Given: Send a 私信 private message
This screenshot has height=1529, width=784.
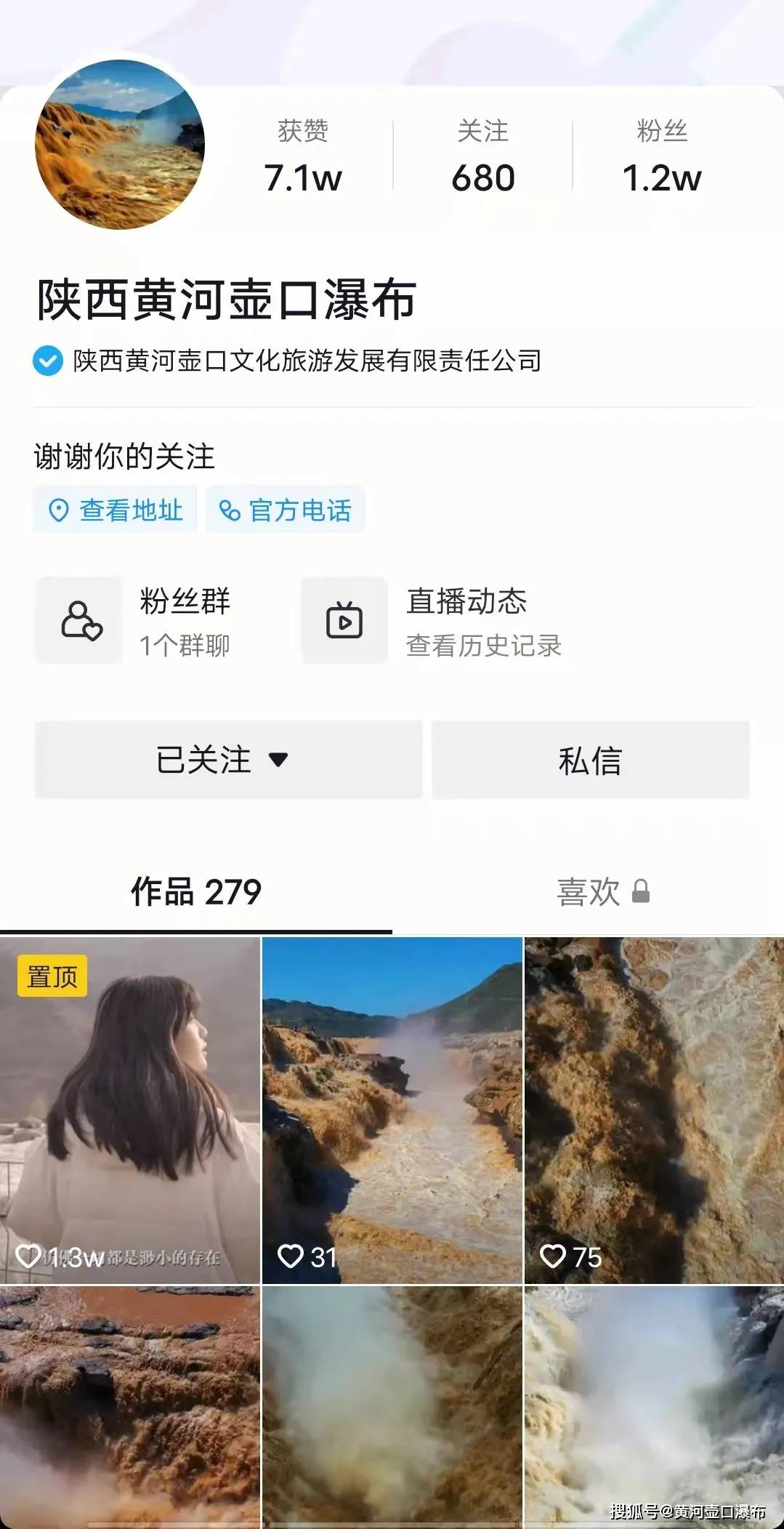Looking at the screenshot, I should 590,760.
